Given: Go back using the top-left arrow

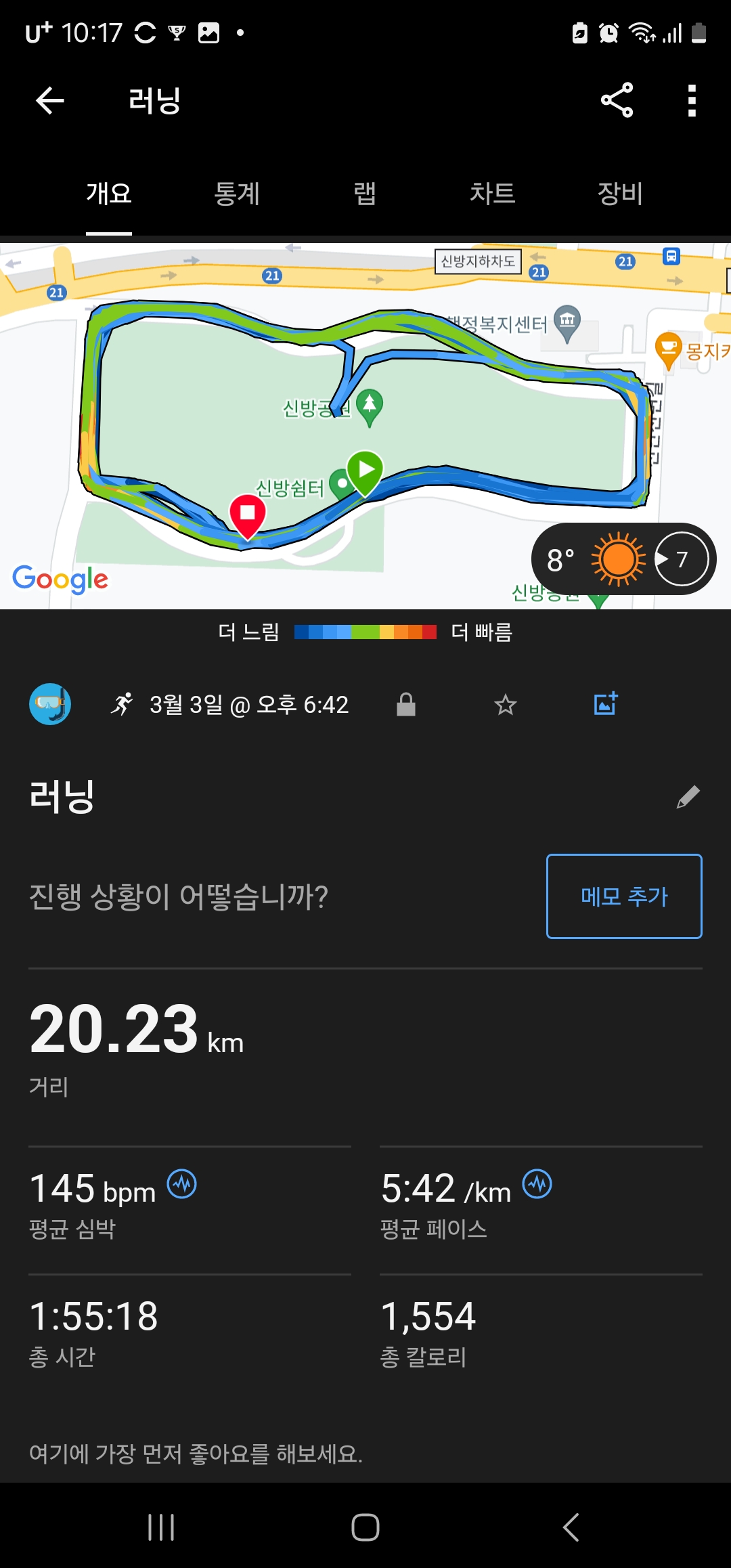Looking at the screenshot, I should coord(49,101).
